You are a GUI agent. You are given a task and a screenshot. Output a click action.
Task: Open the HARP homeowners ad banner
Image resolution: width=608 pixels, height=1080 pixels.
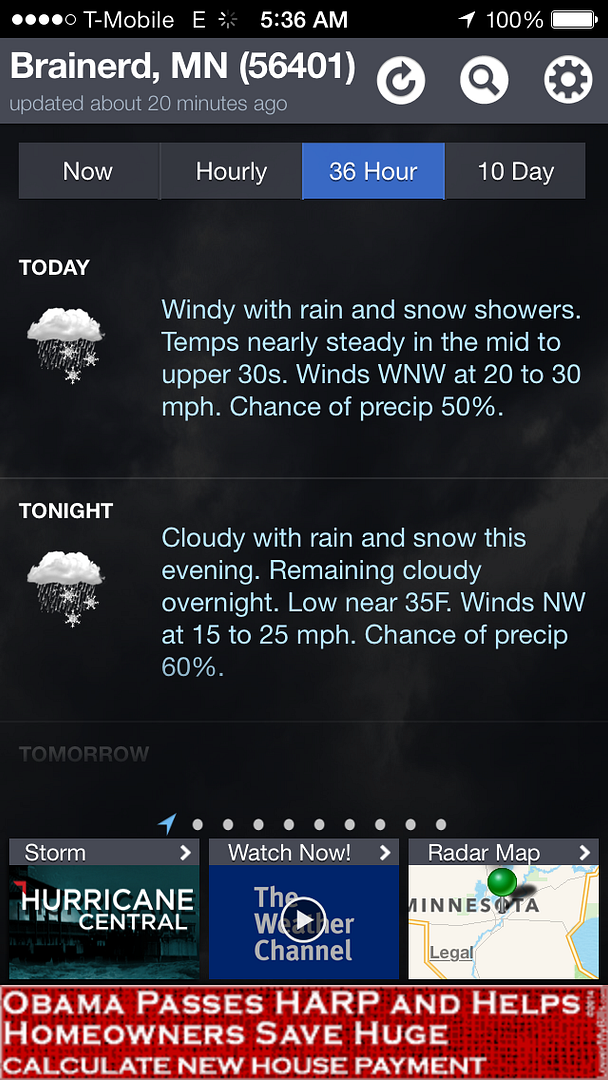[304, 1032]
